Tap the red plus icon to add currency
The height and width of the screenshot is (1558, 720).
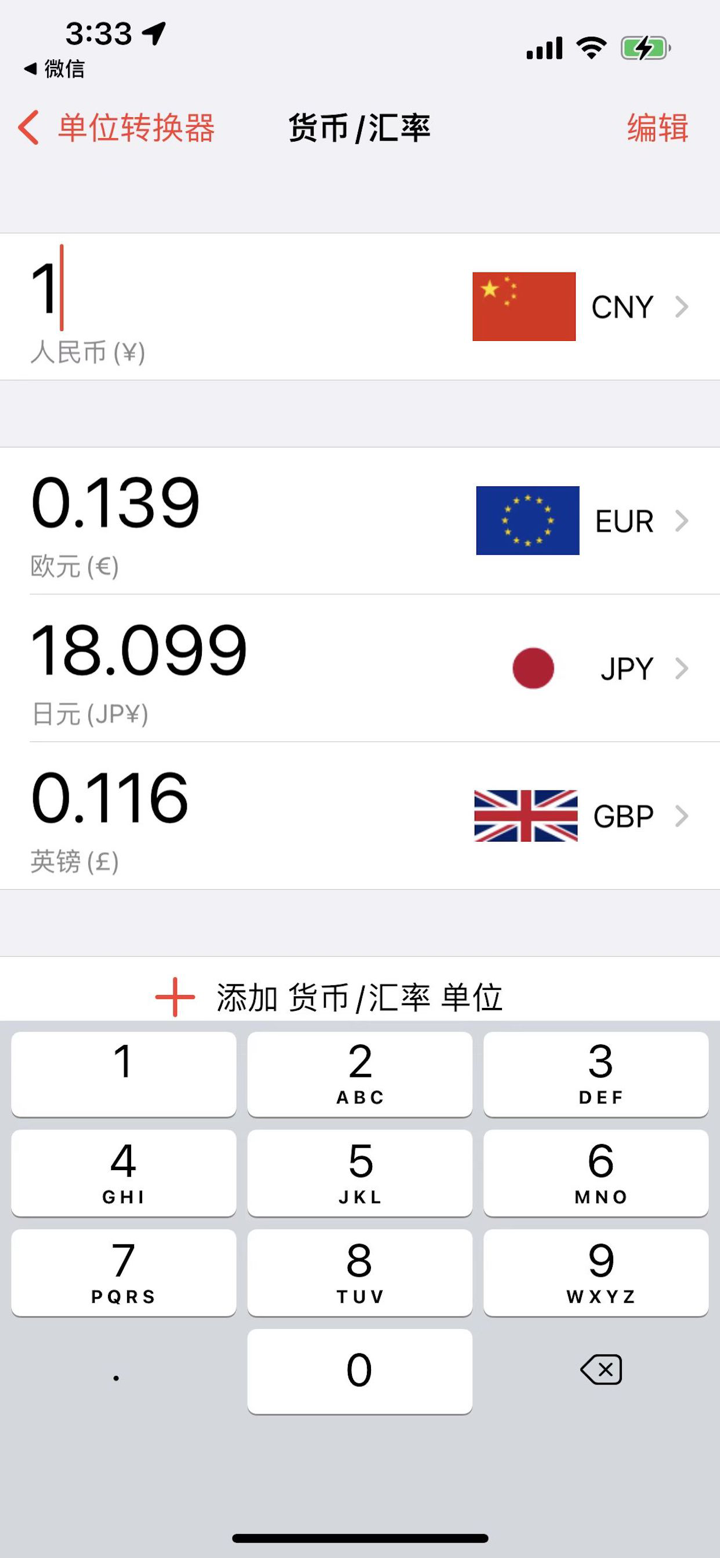(x=175, y=996)
